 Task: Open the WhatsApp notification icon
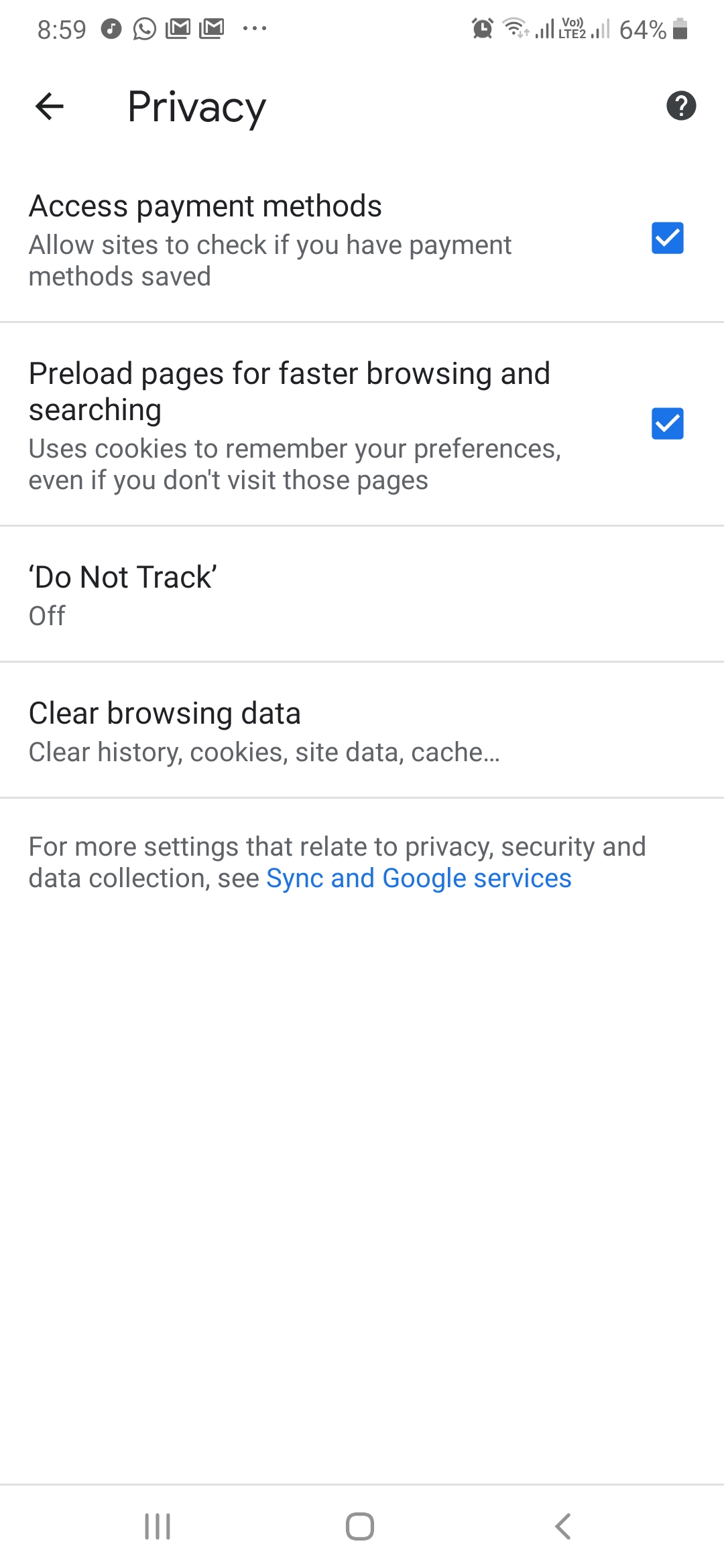pos(143,29)
